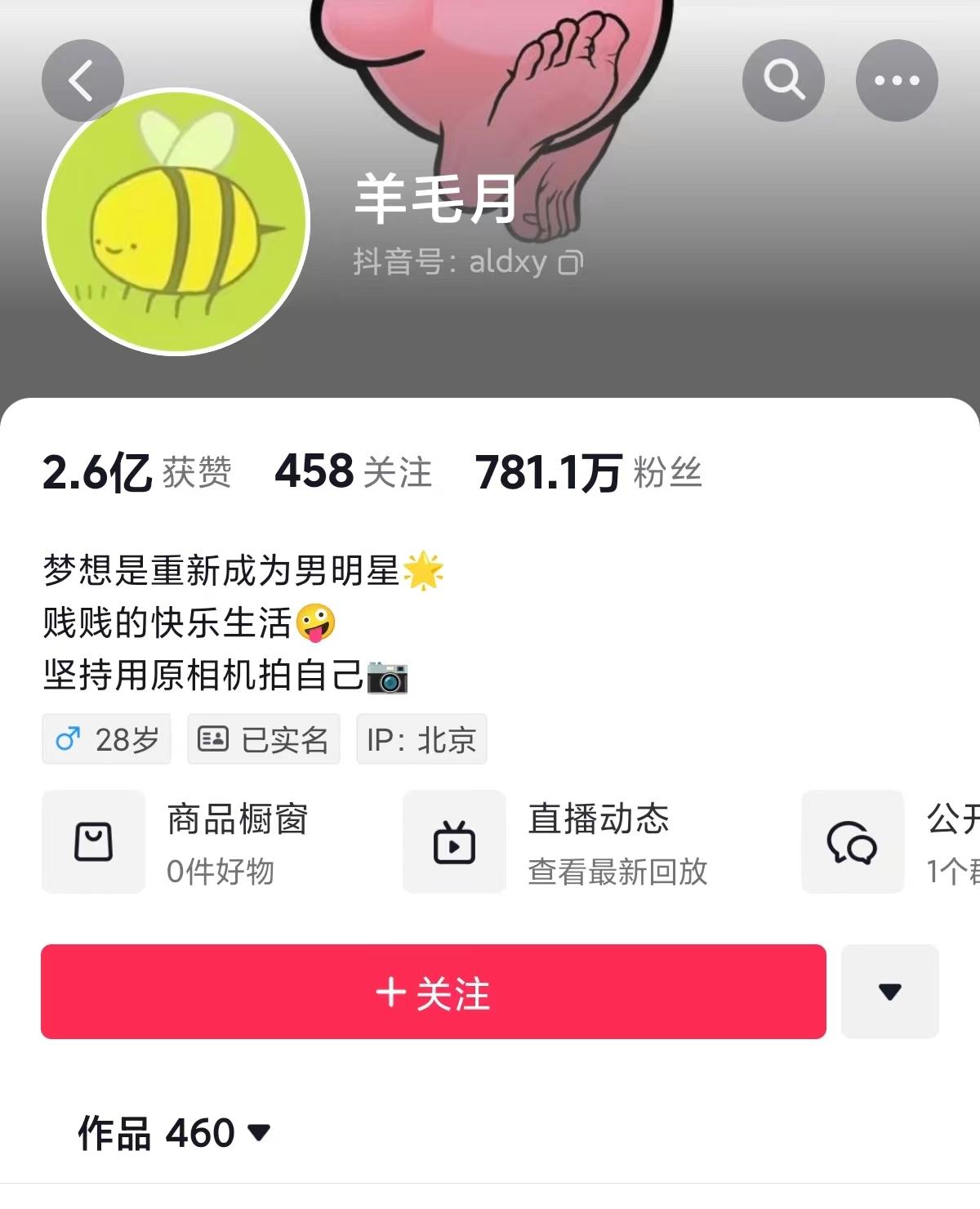980x1209 pixels.
Task: Open the 458 关注 following list
Action: pos(353,472)
